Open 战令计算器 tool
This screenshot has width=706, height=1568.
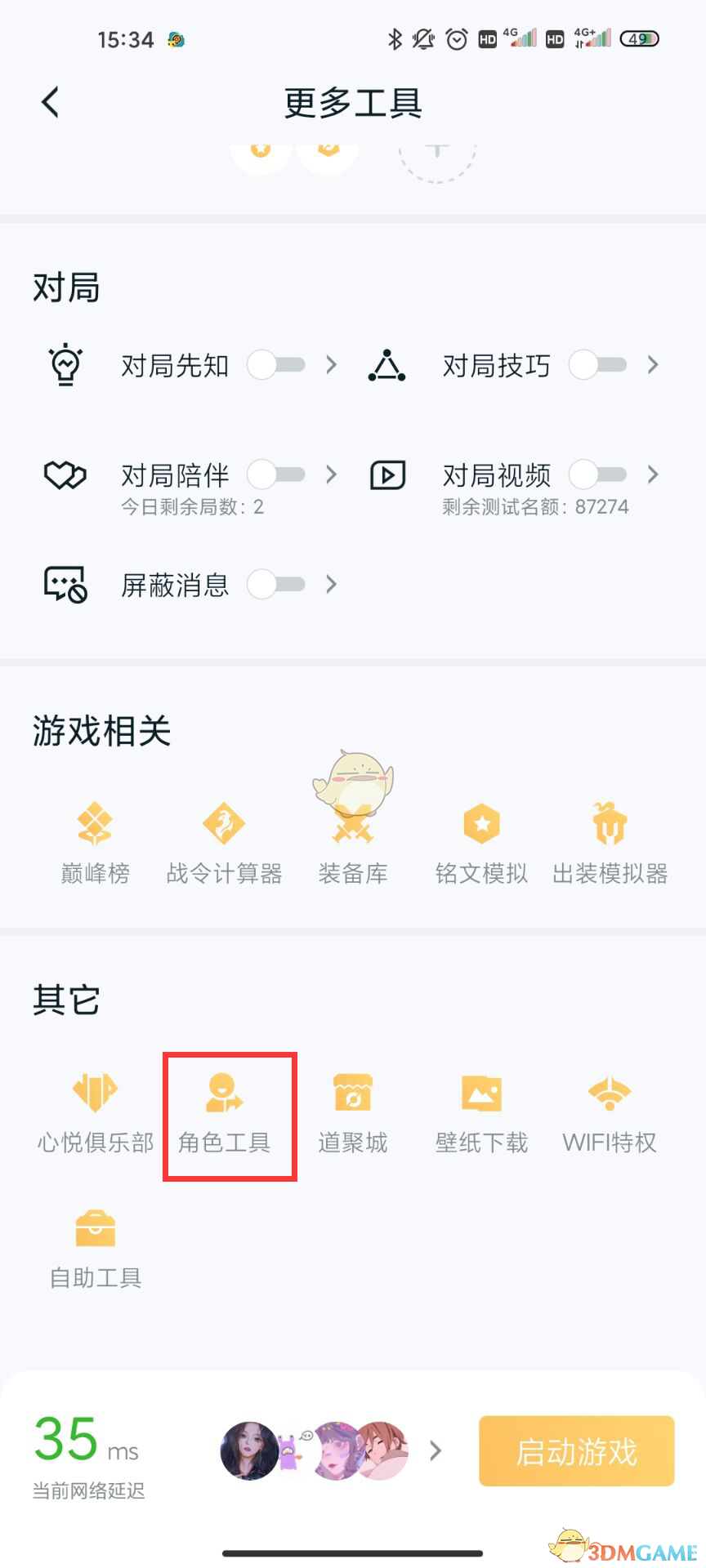224,843
